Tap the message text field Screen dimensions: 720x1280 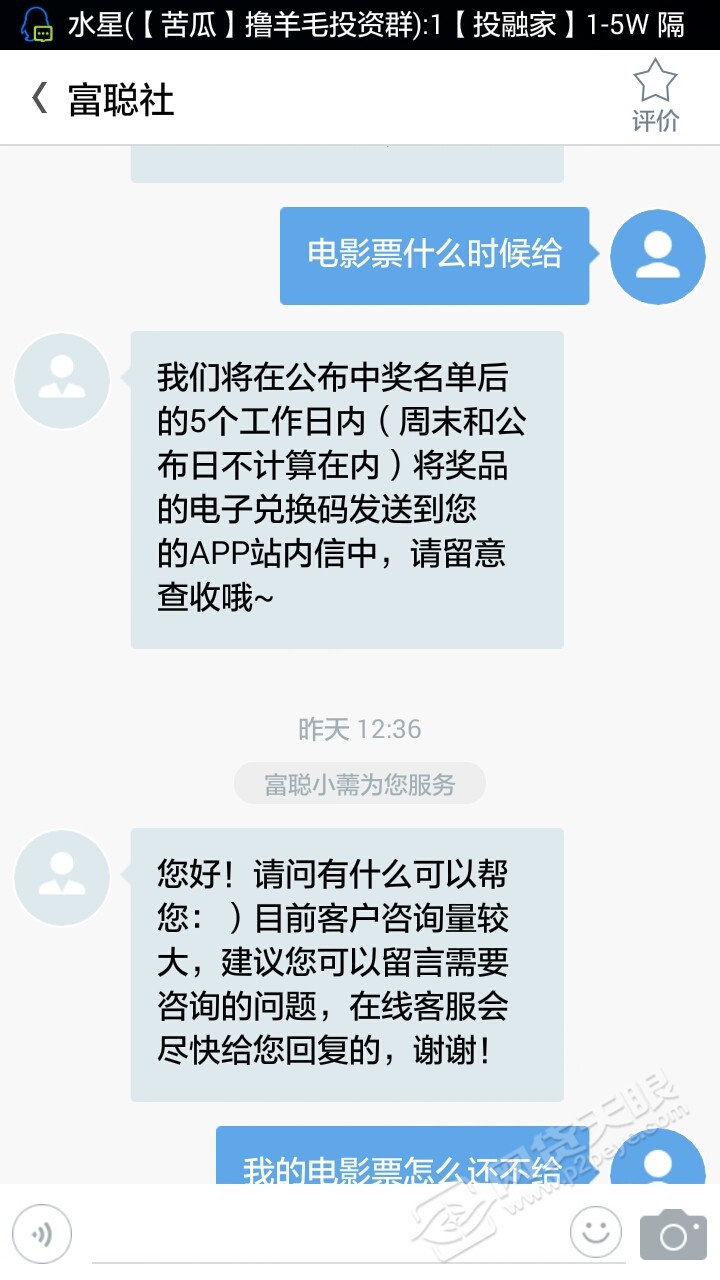point(320,1234)
